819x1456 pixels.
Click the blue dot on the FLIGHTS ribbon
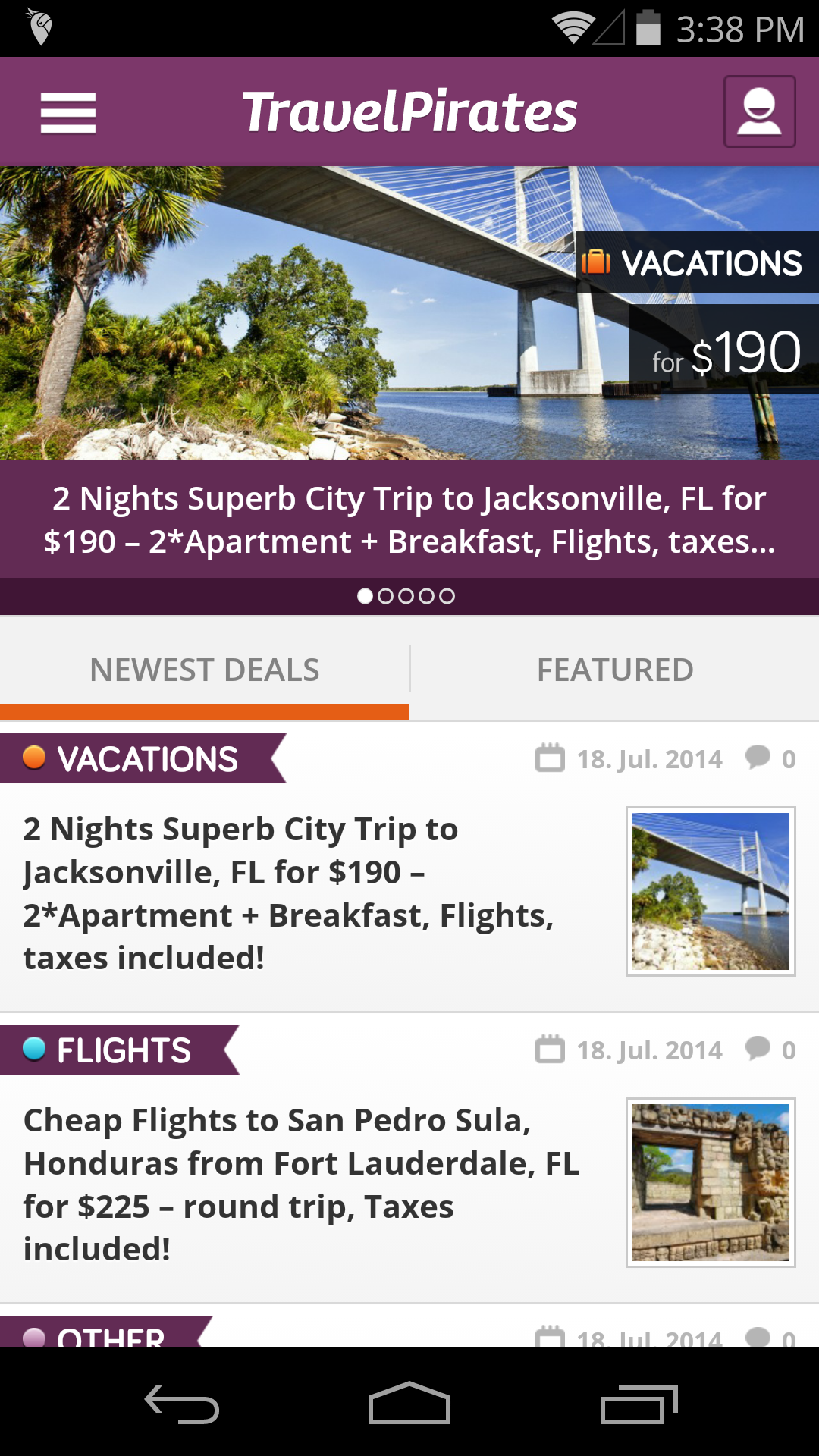click(x=36, y=1050)
